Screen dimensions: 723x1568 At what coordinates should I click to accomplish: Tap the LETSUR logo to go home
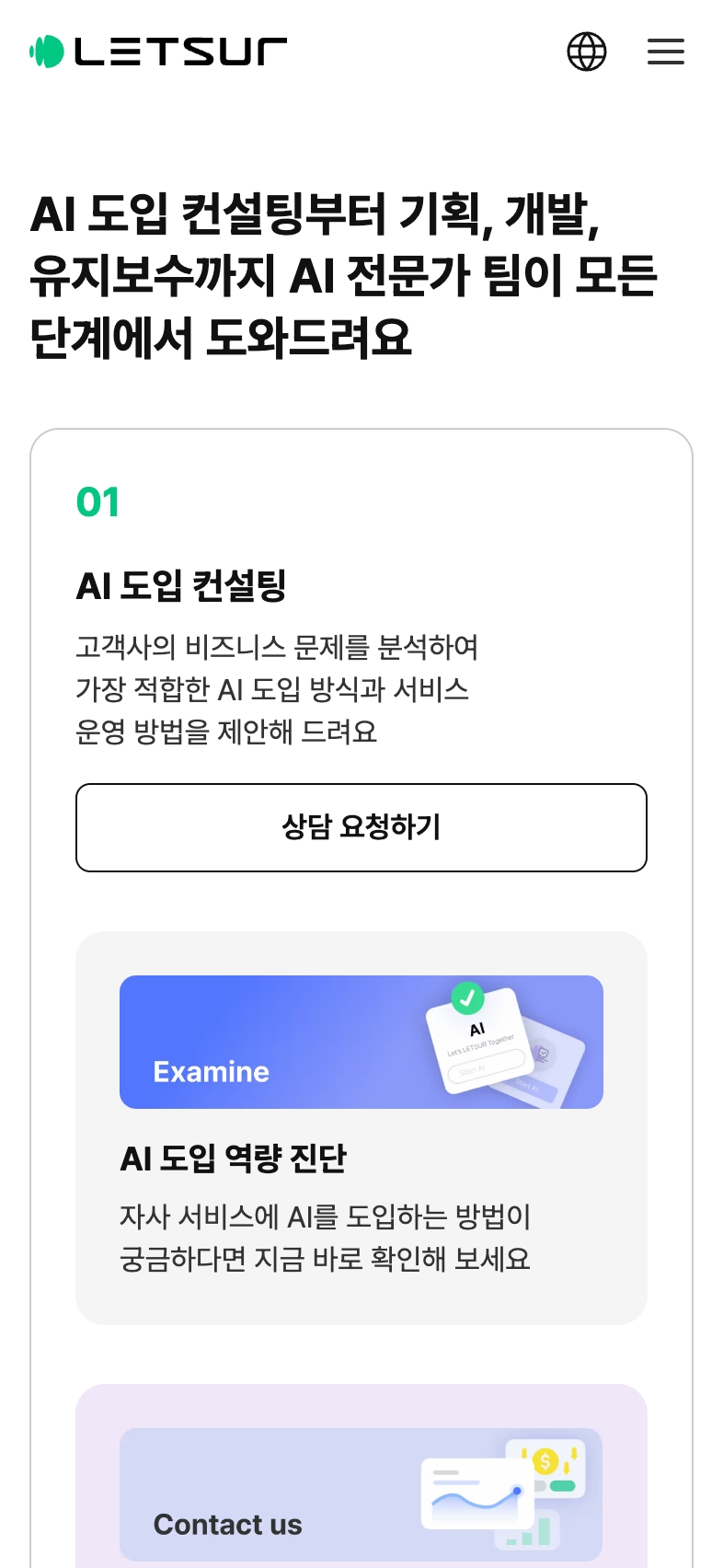[x=158, y=52]
